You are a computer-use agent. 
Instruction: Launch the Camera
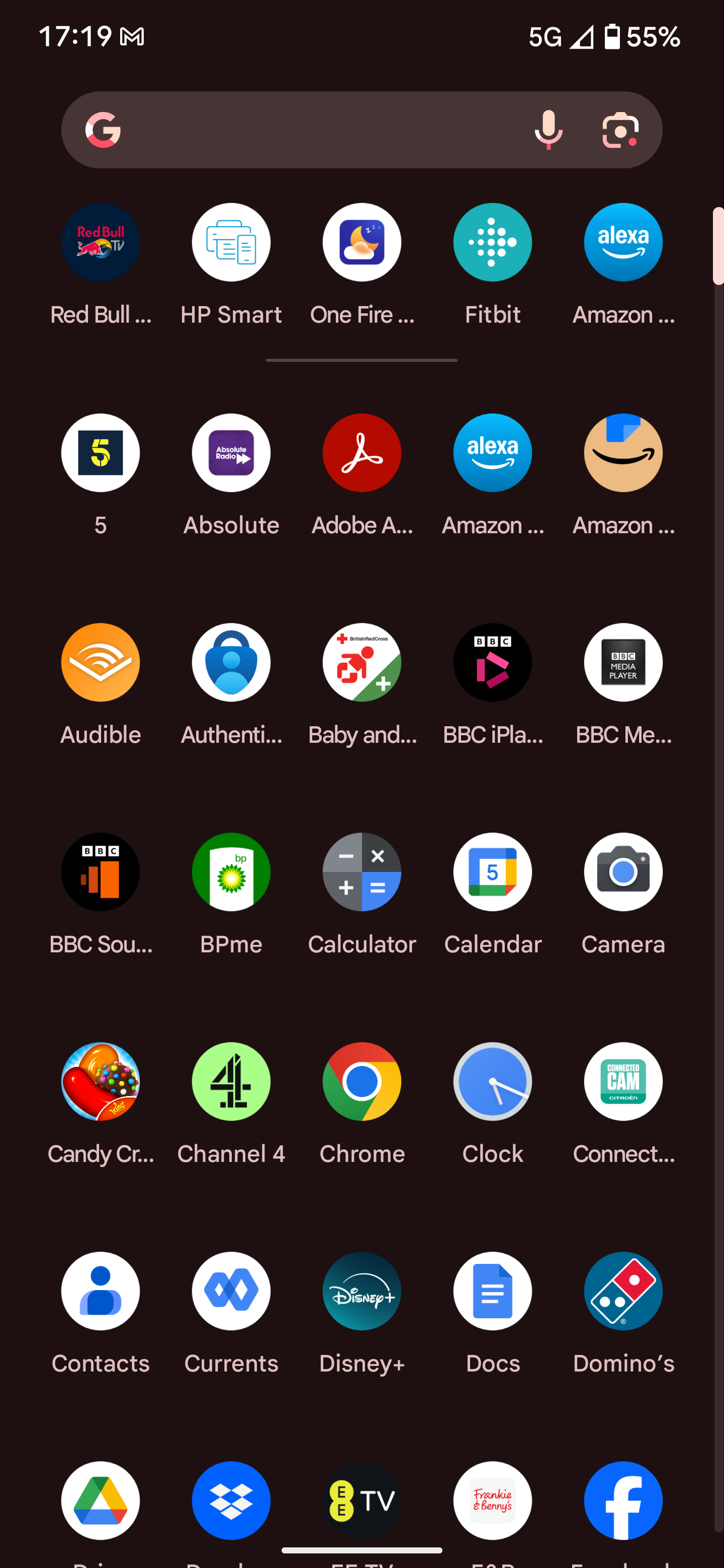[623, 871]
